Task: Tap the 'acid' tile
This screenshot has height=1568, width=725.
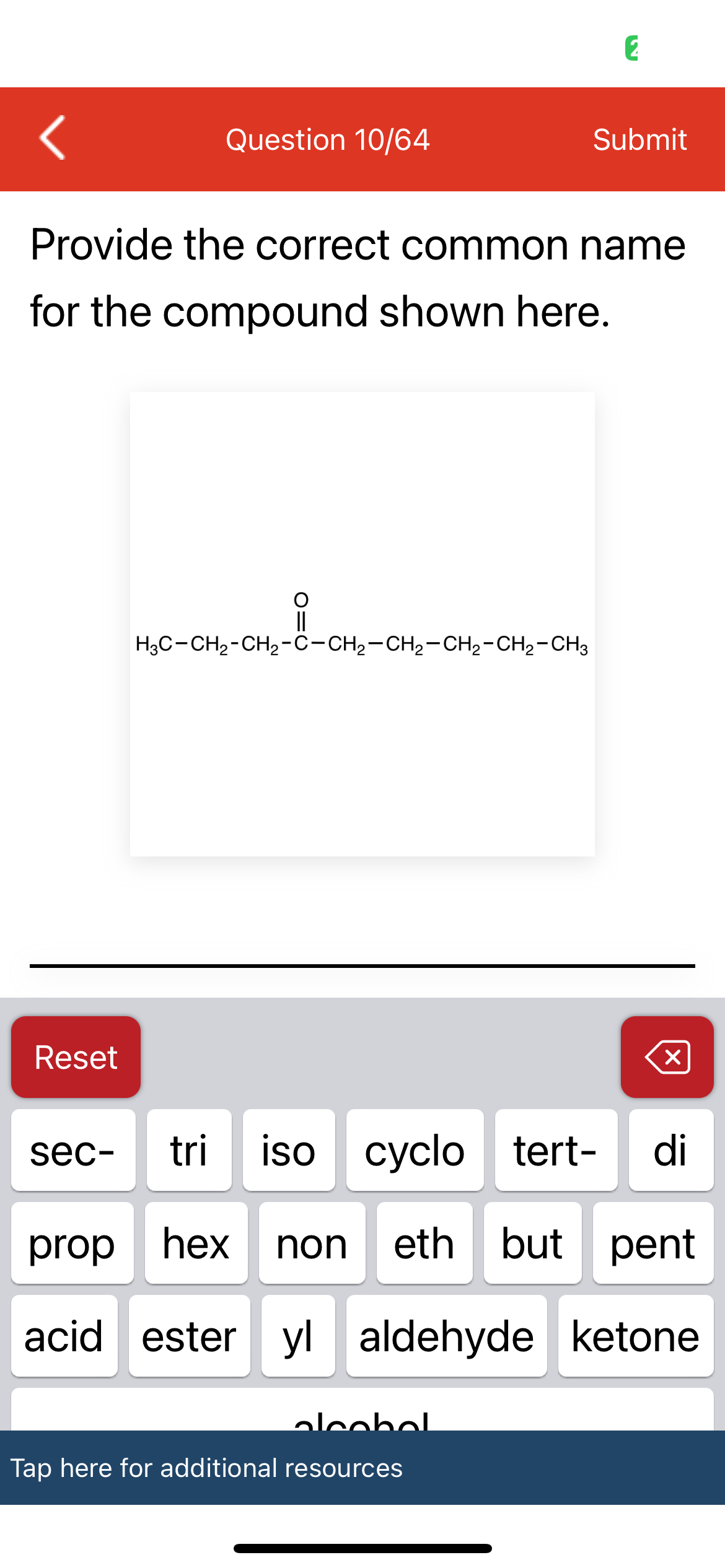Action: point(64,1336)
